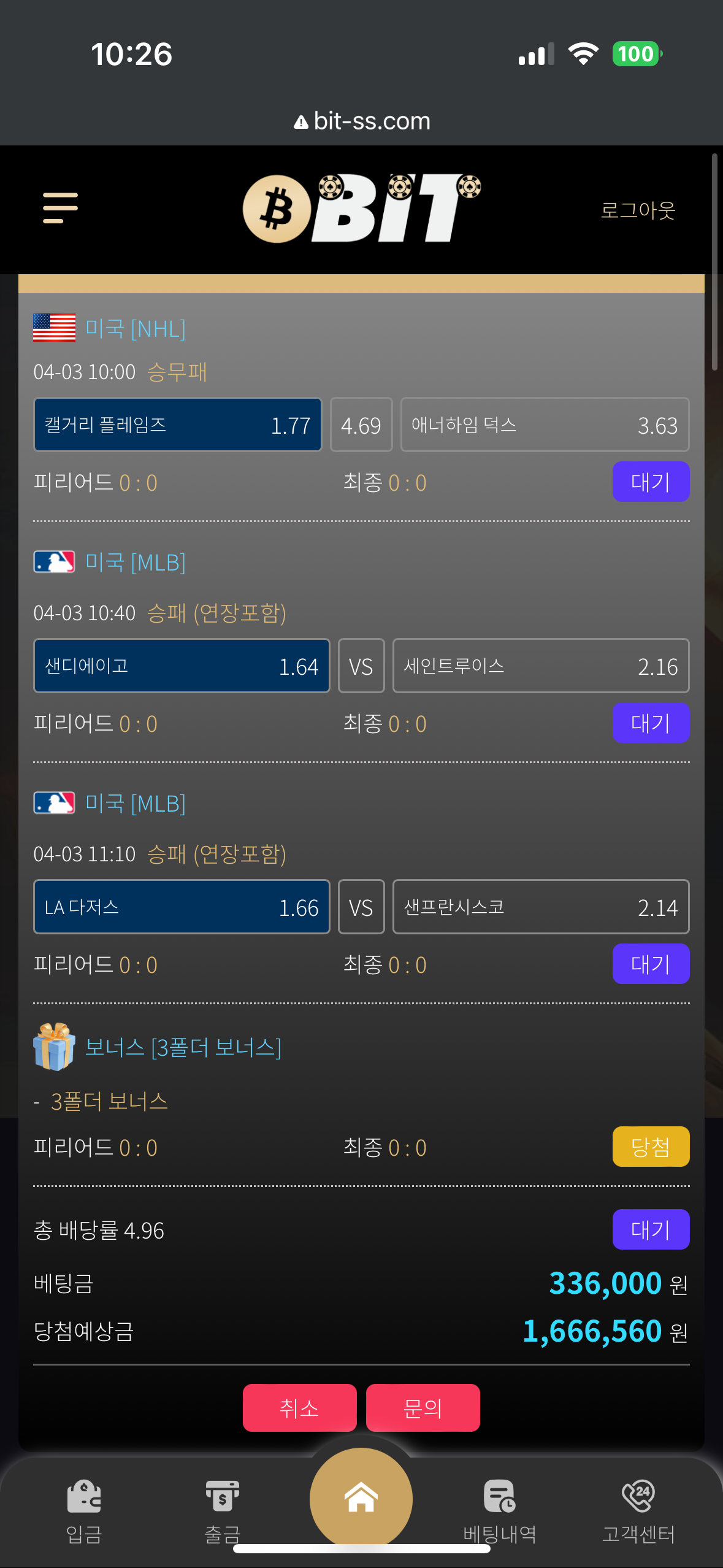Screen dimensions: 723x1568
Task: Select 캘거리 플레임즈 odds 1.77
Action: (178, 425)
